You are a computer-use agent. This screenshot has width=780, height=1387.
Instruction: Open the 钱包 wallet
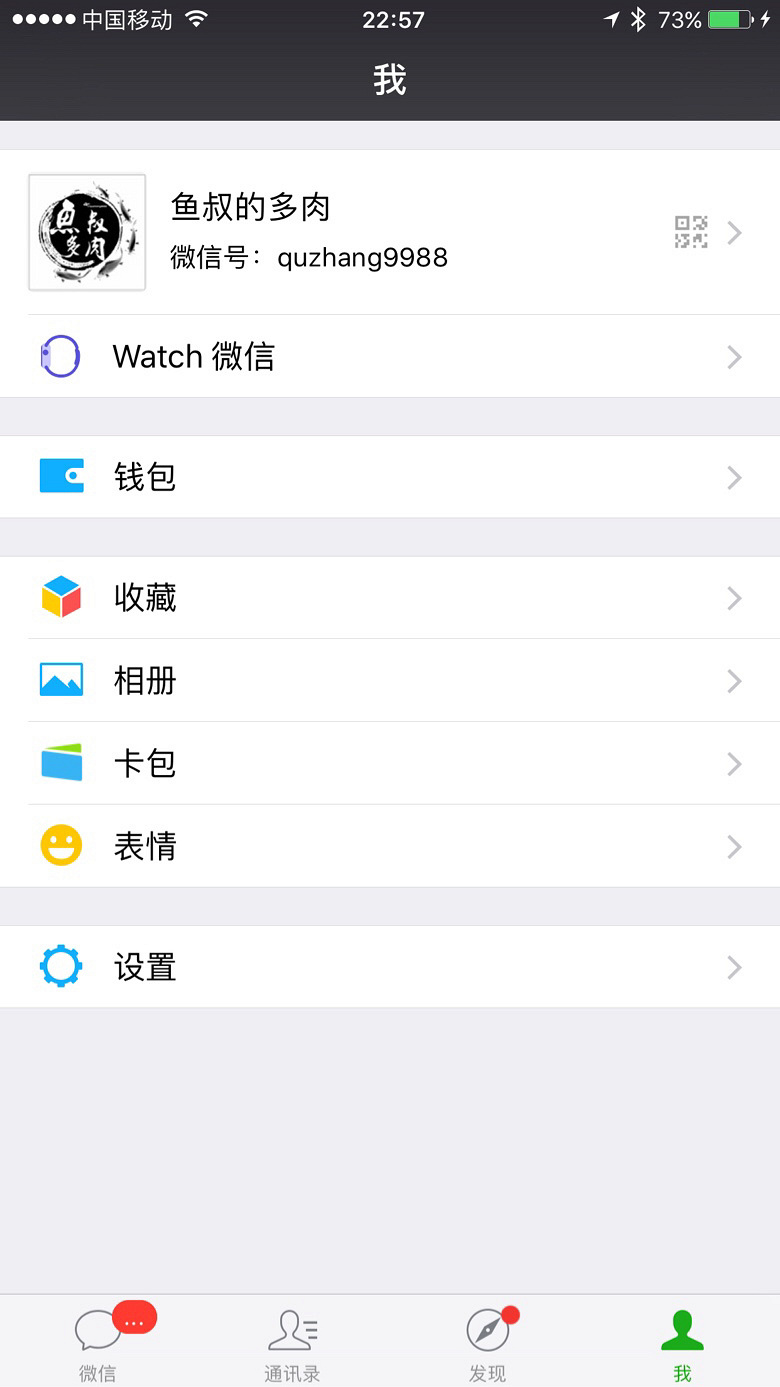click(390, 477)
